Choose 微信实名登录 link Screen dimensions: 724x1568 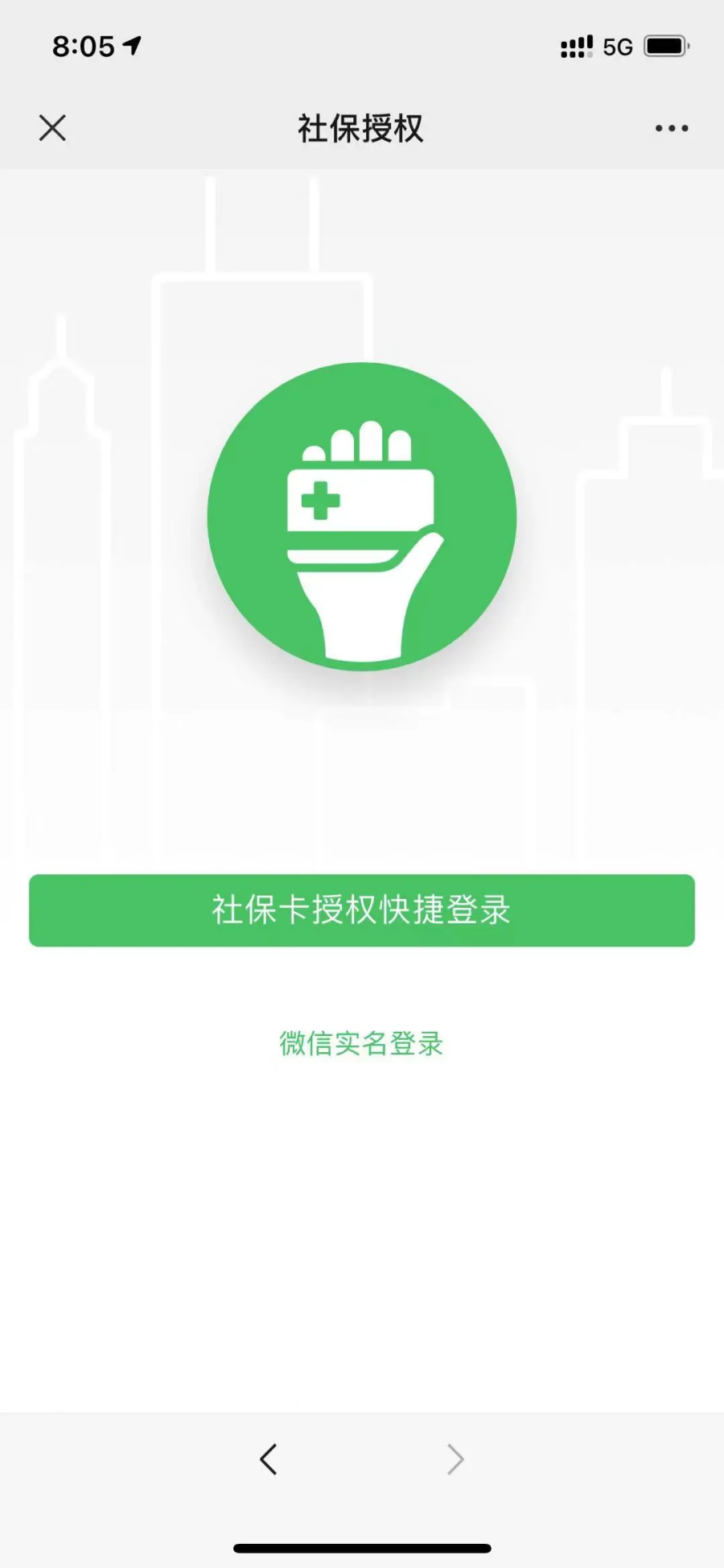pos(362,1043)
